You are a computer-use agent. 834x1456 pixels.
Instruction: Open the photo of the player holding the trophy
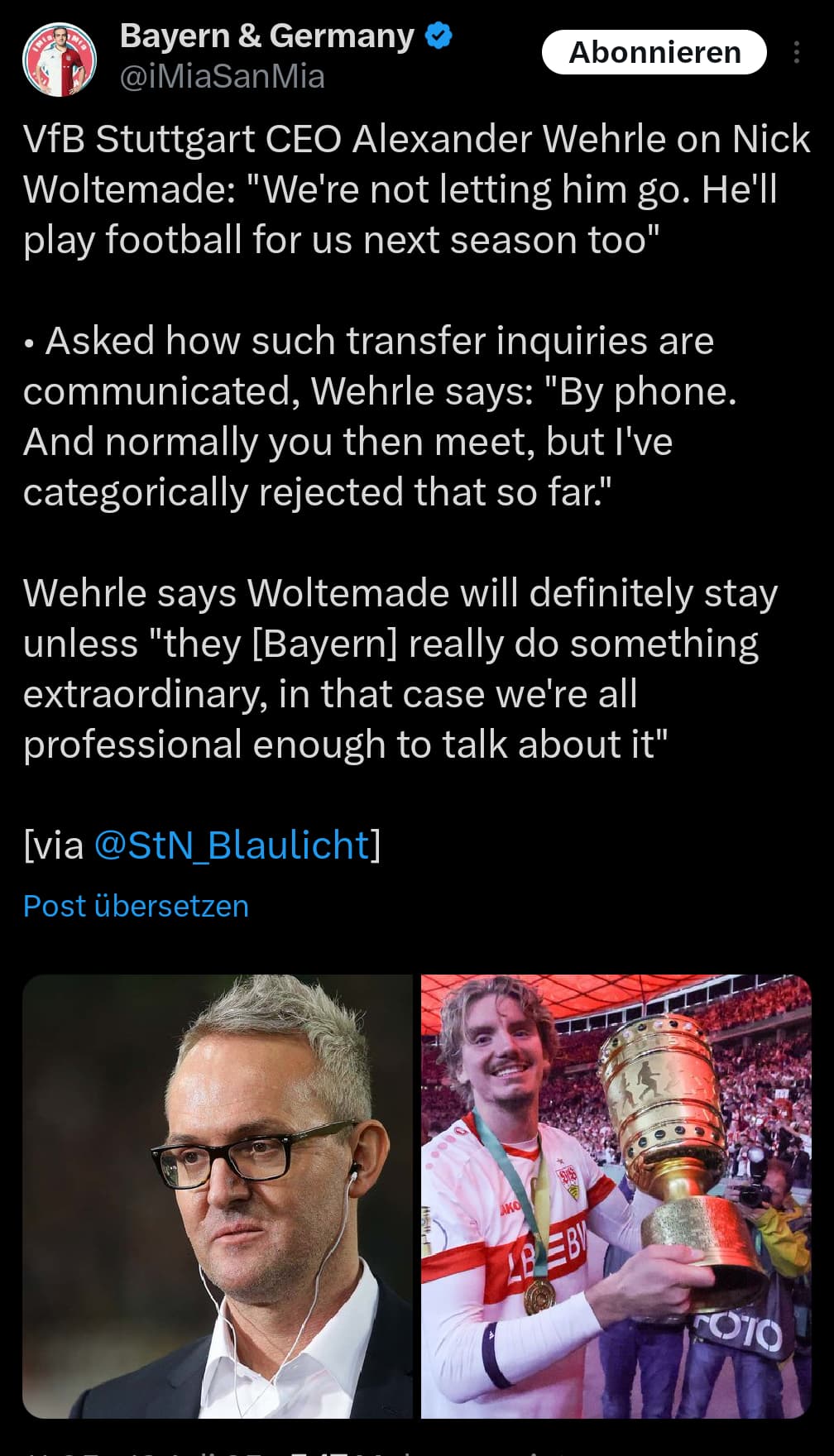[x=616, y=1196]
